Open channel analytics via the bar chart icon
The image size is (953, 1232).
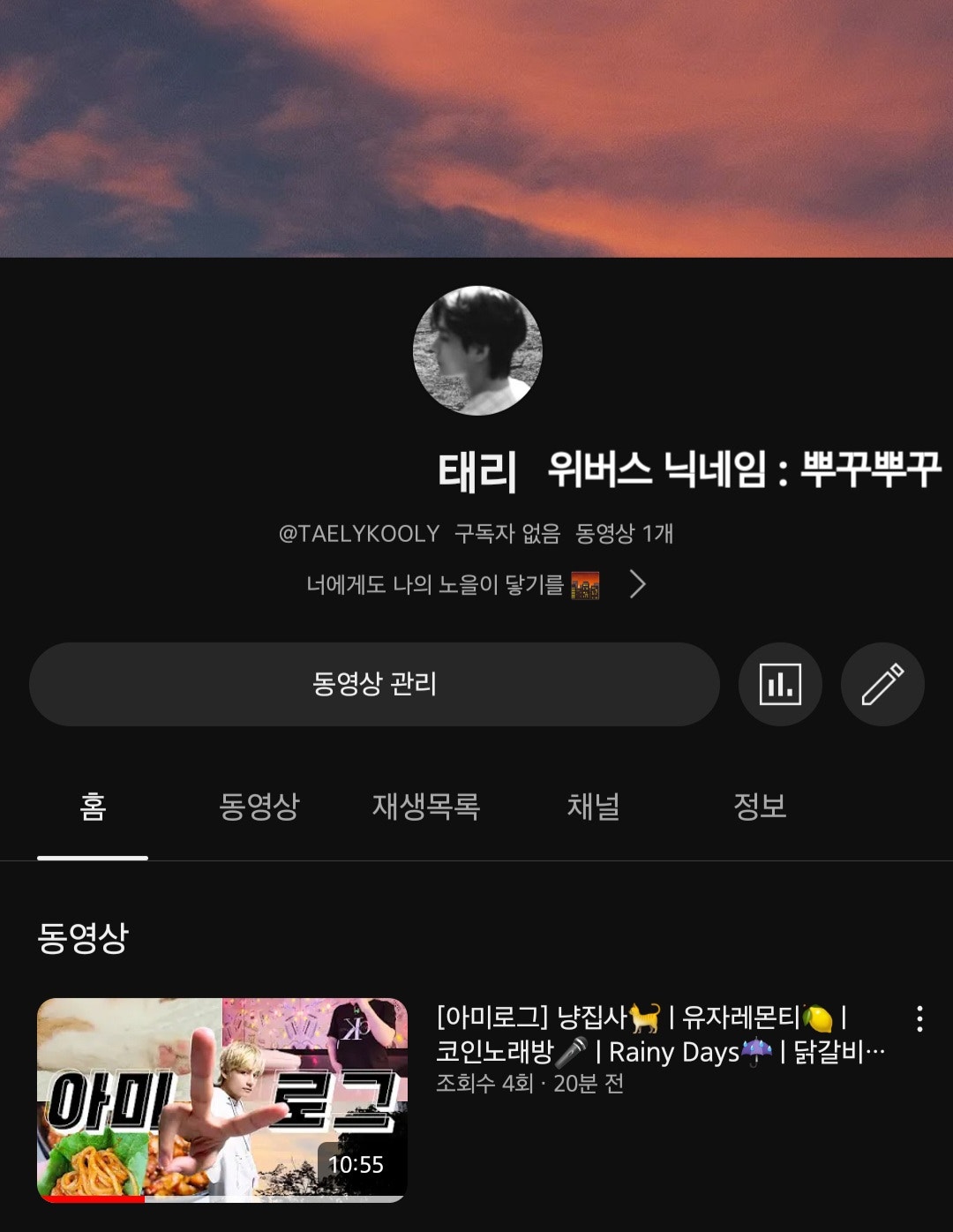point(780,684)
